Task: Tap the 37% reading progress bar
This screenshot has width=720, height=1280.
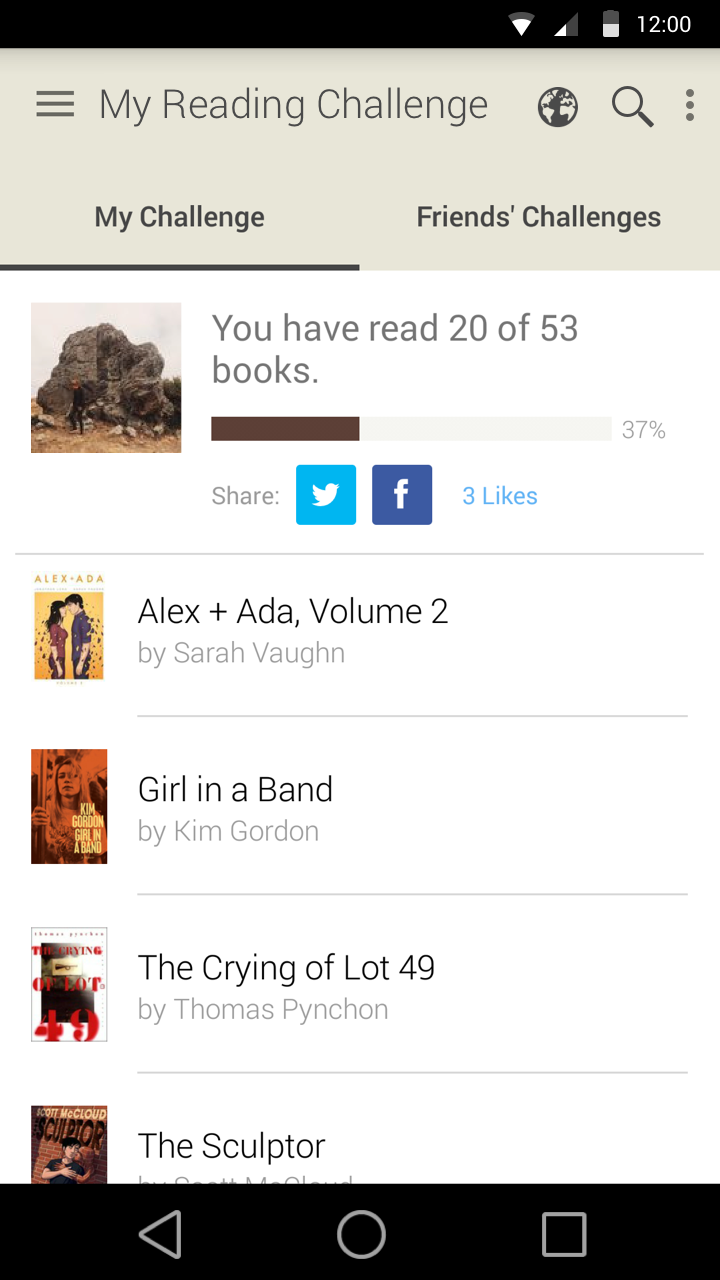Action: pos(410,428)
